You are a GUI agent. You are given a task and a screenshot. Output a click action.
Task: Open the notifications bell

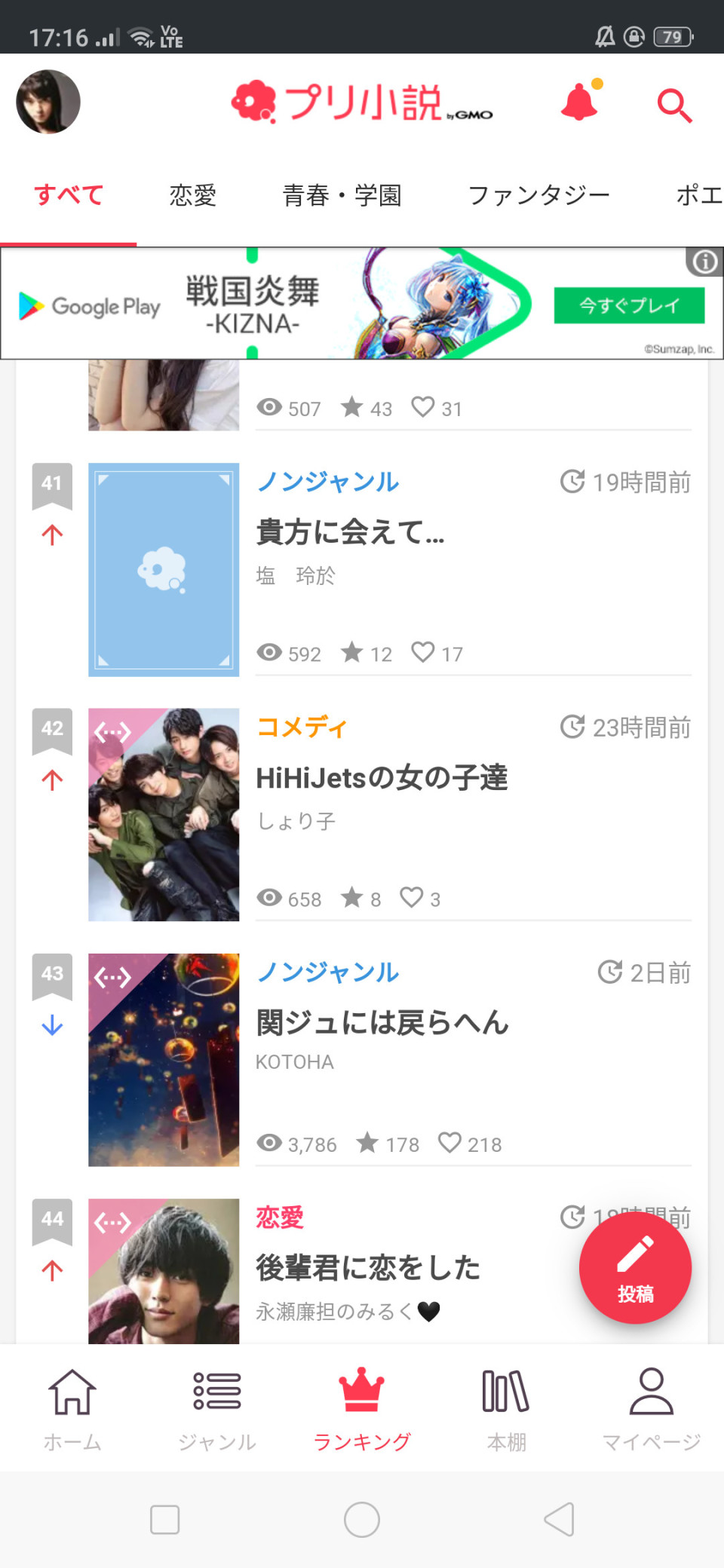(580, 103)
